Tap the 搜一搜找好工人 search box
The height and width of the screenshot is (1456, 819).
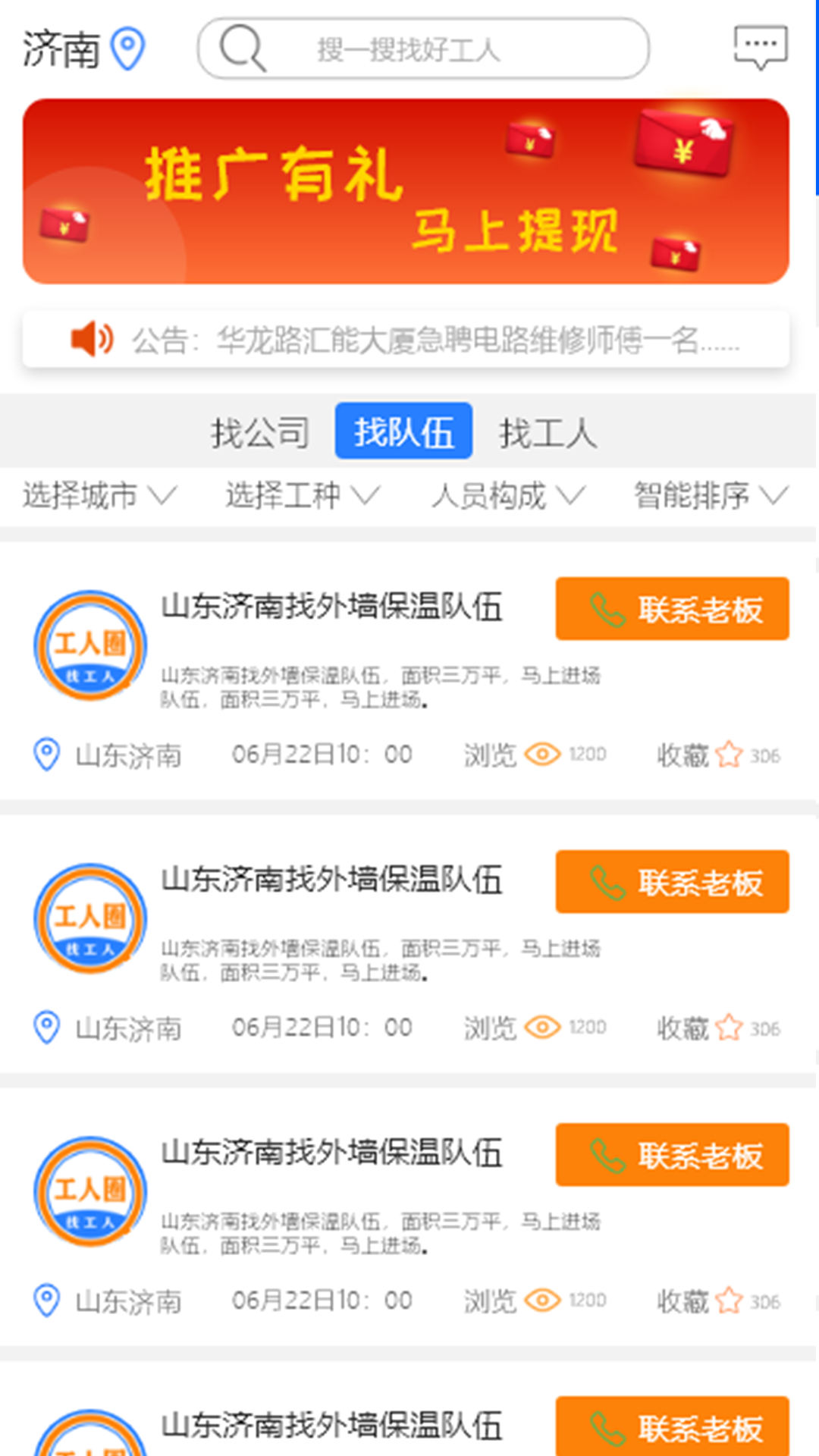tap(422, 49)
